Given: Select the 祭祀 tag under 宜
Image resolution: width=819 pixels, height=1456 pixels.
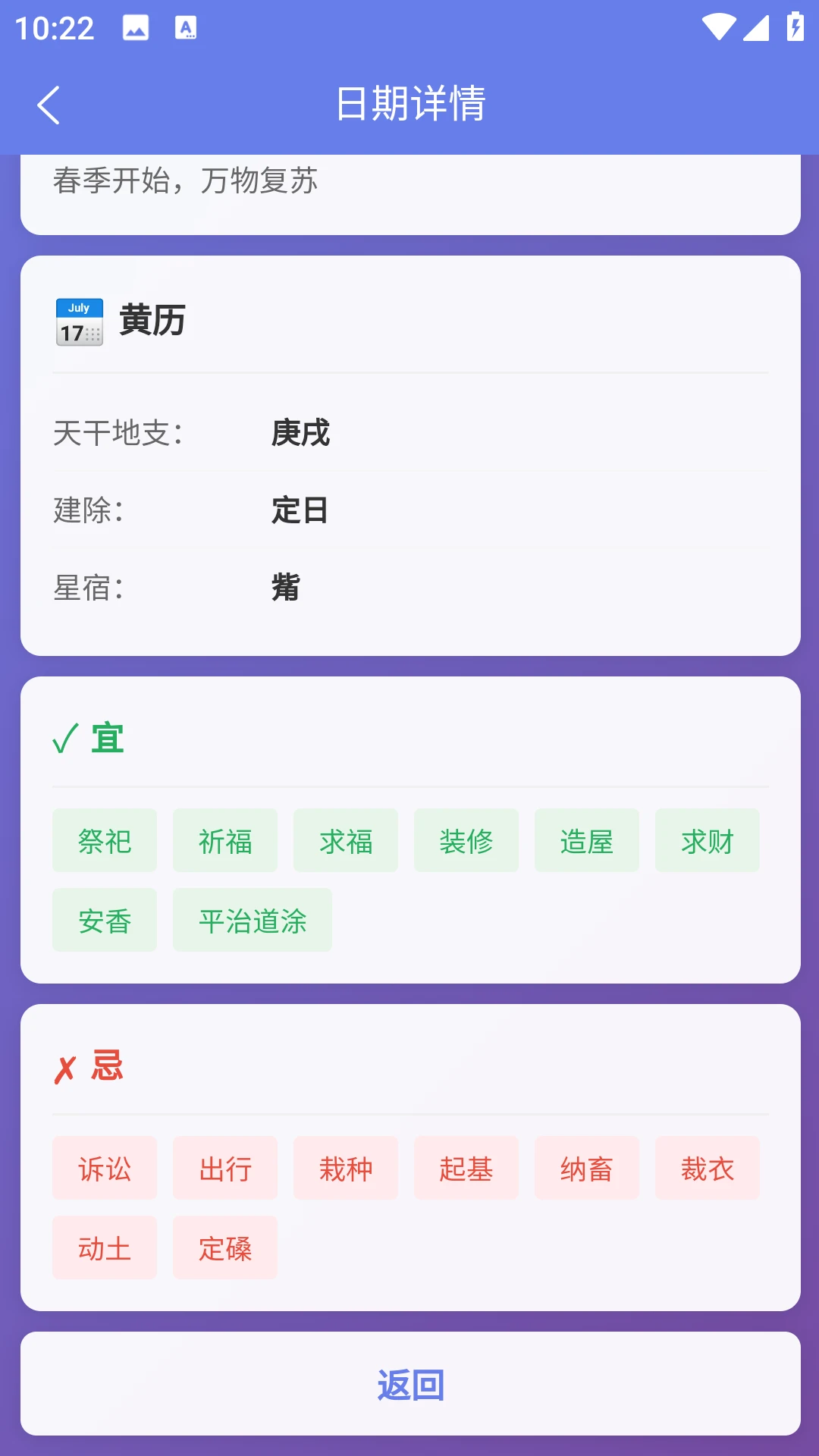Looking at the screenshot, I should click(x=104, y=839).
